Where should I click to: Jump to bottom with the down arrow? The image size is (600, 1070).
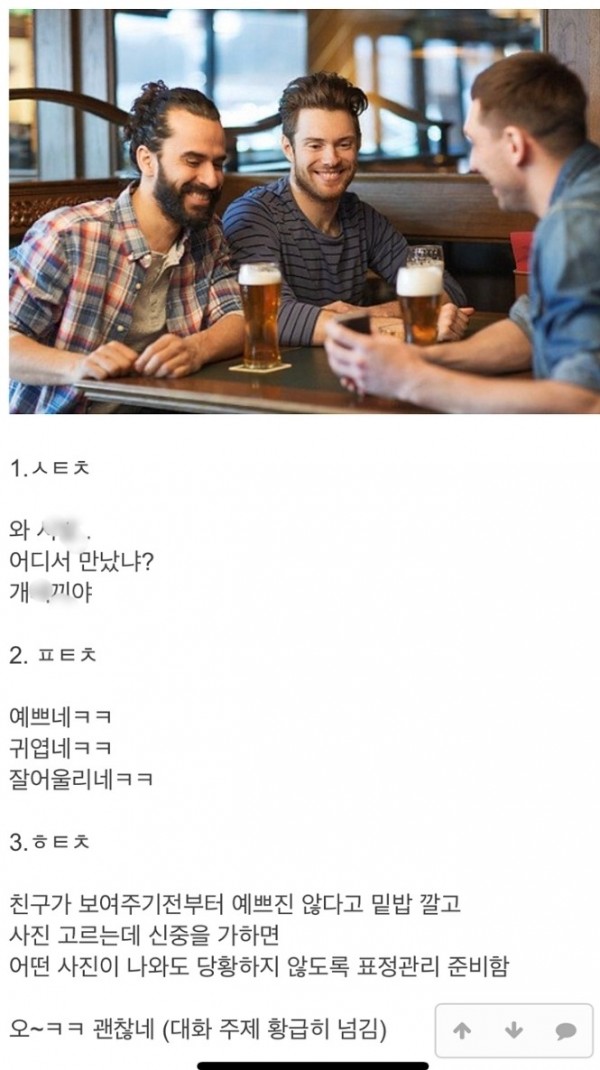coord(513,1030)
